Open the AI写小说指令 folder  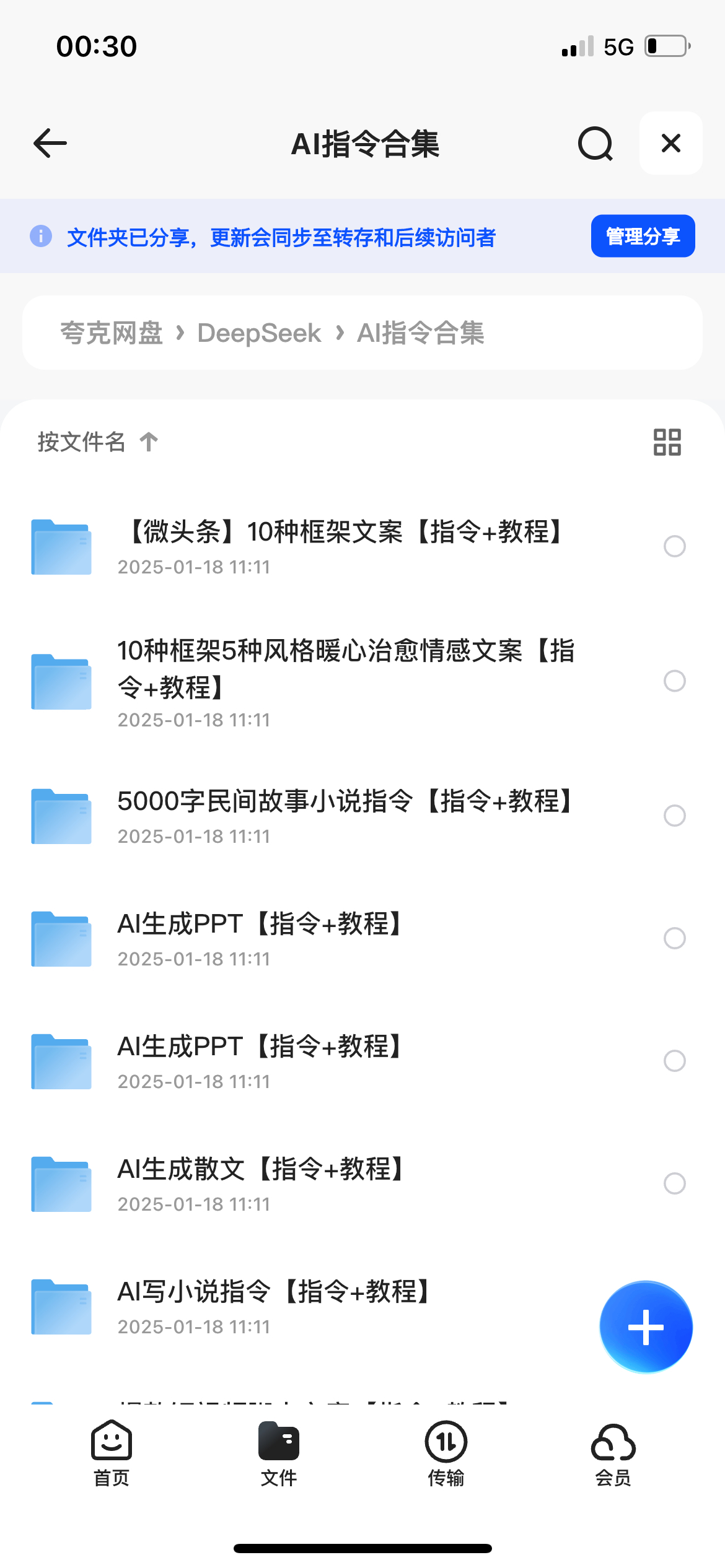pos(310,1307)
